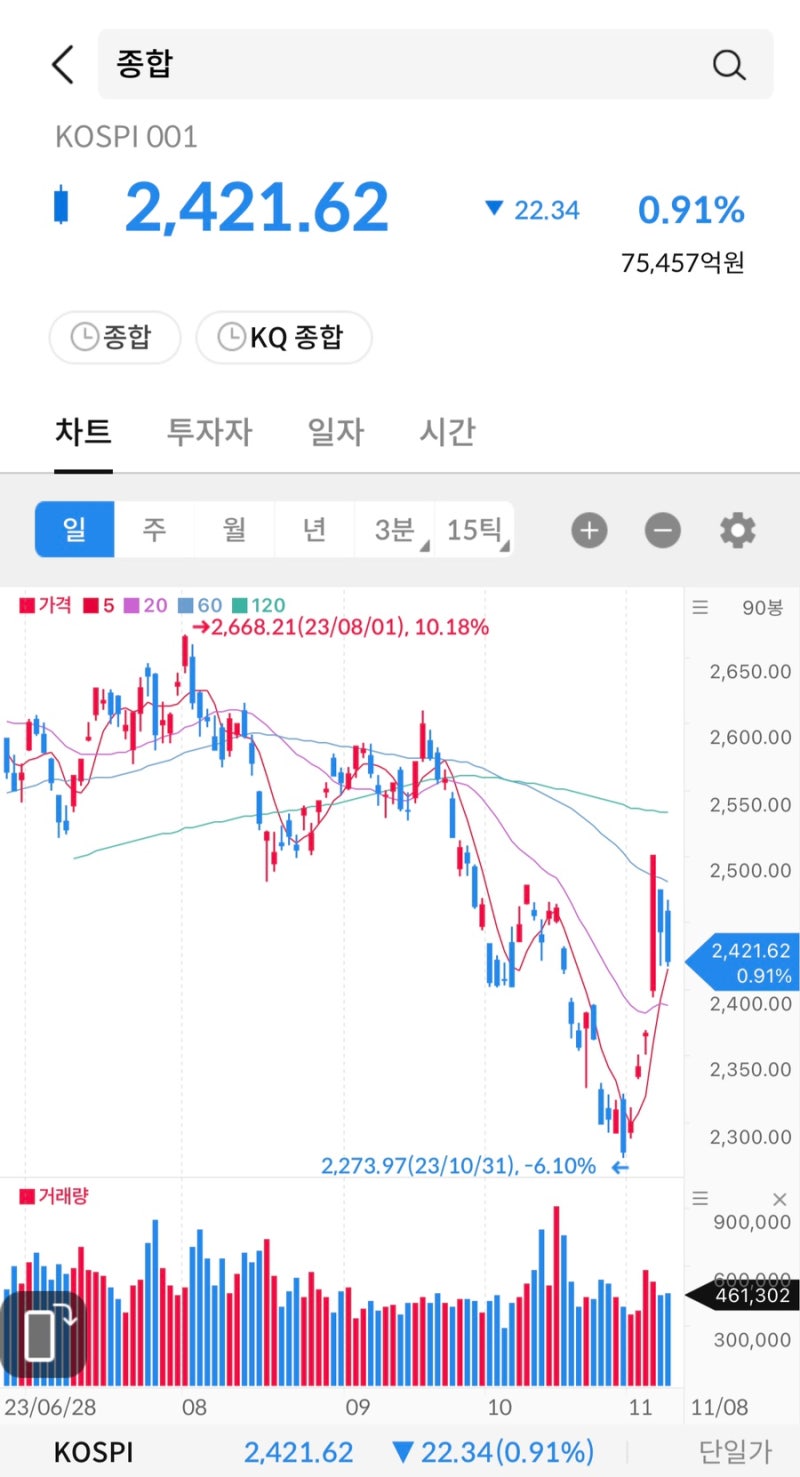
Task: Open the 90봉 panel menu icon
Action: pyautogui.click(x=699, y=607)
